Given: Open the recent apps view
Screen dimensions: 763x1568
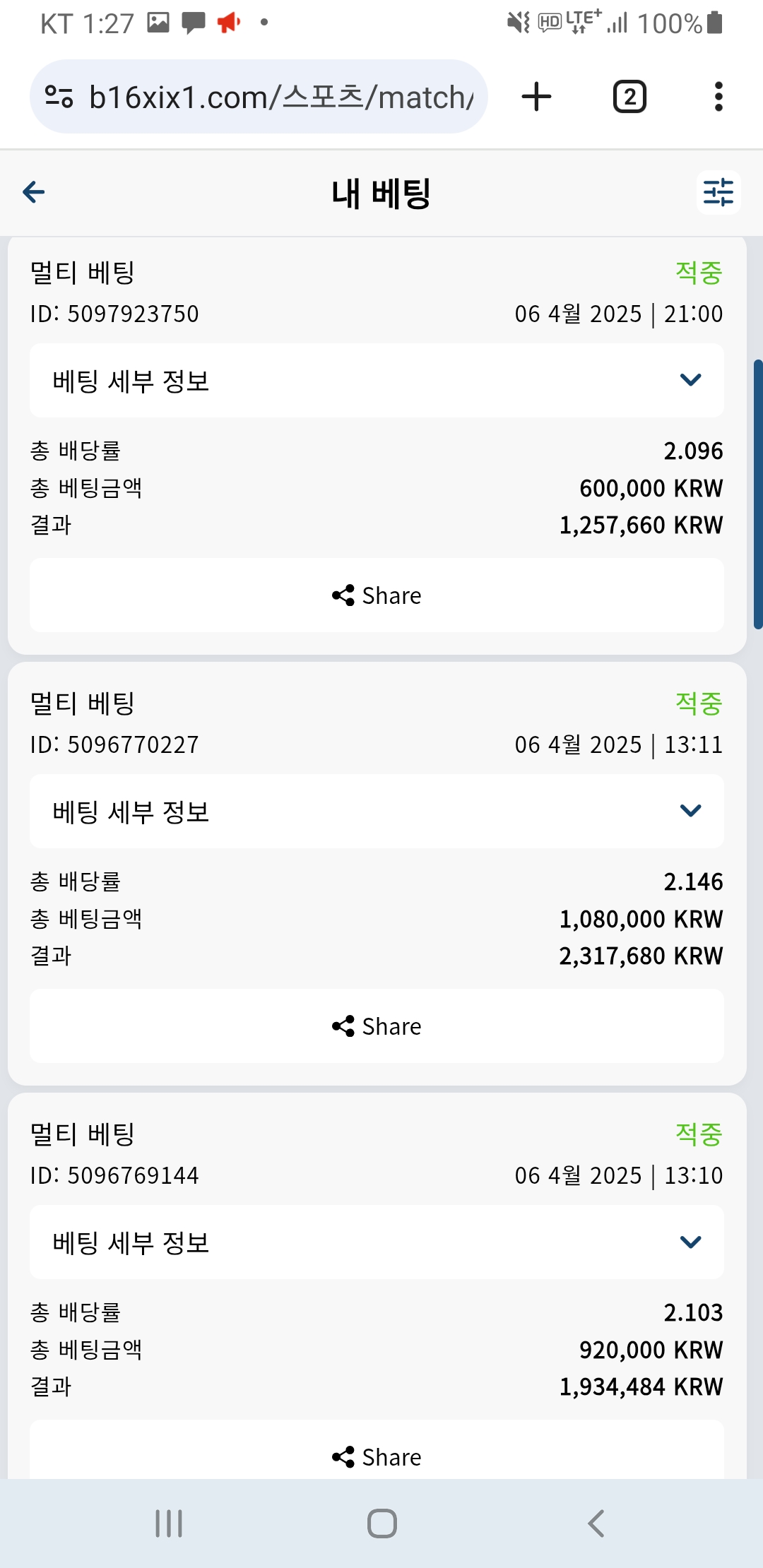Looking at the screenshot, I should (169, 1524).
